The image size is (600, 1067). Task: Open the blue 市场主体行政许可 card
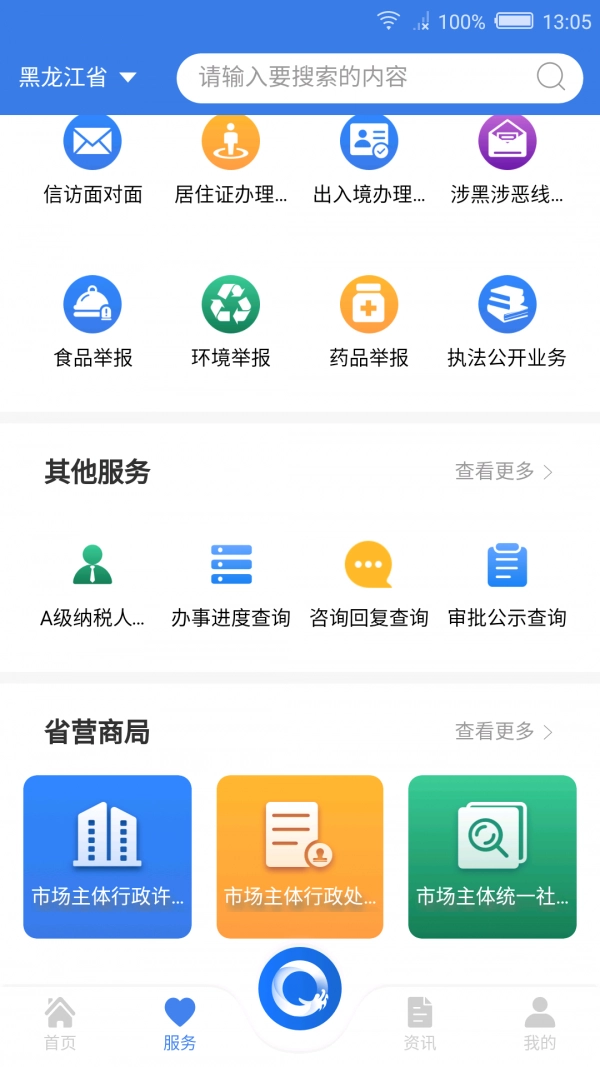(x=107, y=857)
